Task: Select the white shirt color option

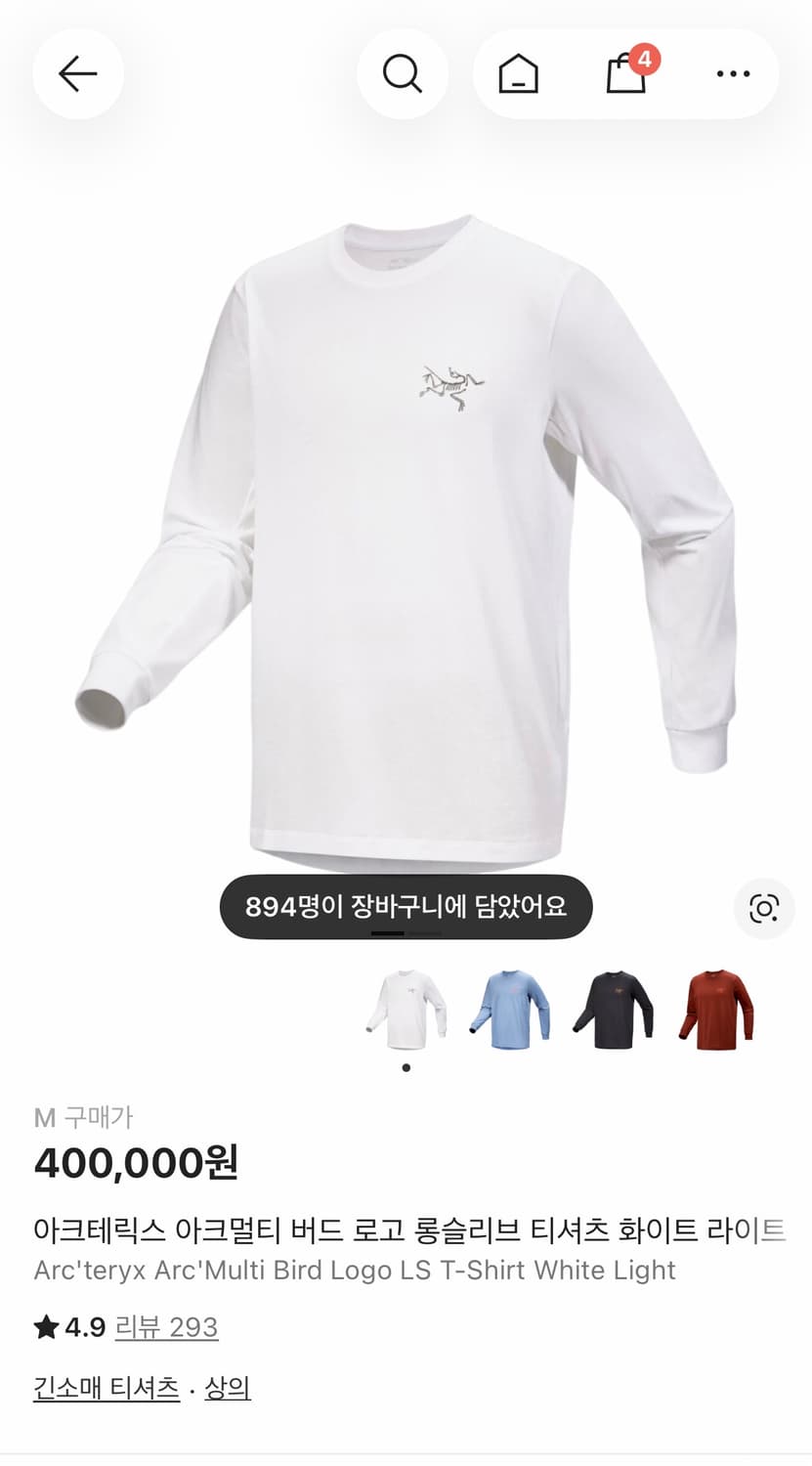Action: (406, 1012)
